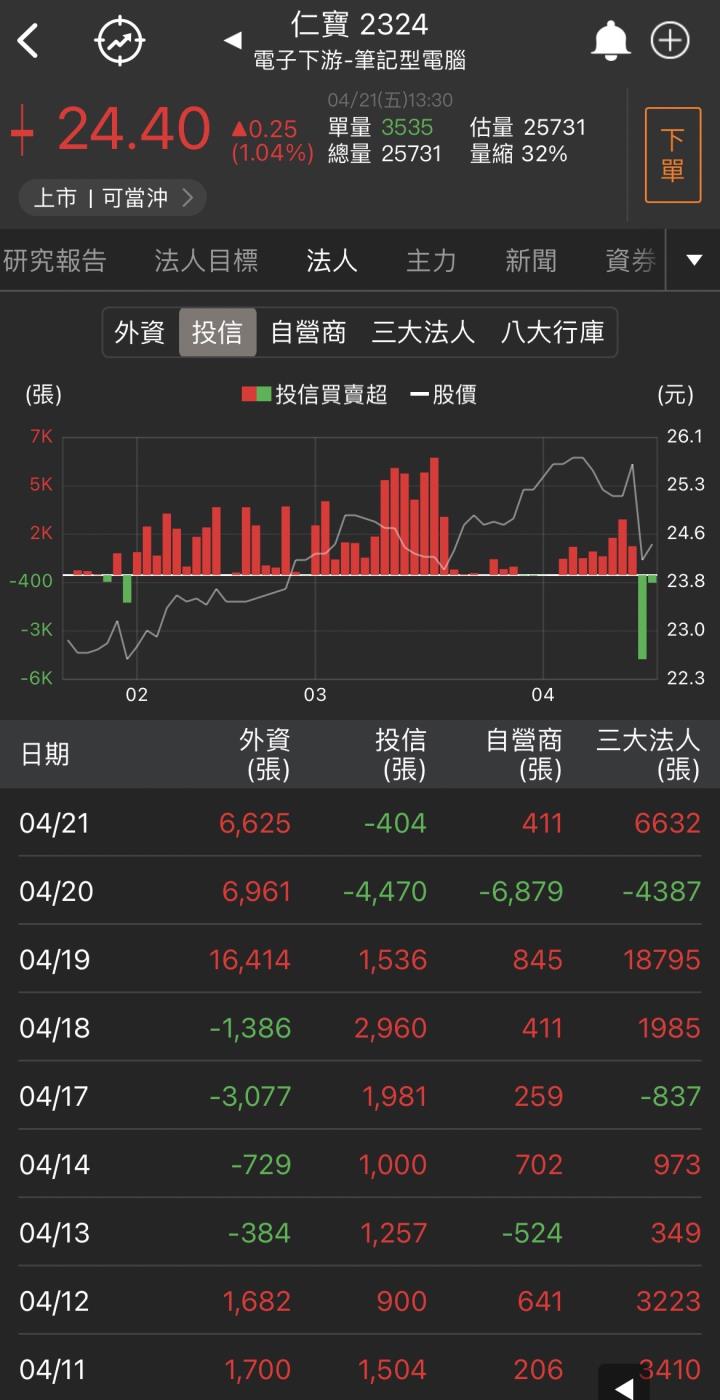Tap the plus icon to add to watchlist
Screen dimensions: 720x1400
coord(670,41)
